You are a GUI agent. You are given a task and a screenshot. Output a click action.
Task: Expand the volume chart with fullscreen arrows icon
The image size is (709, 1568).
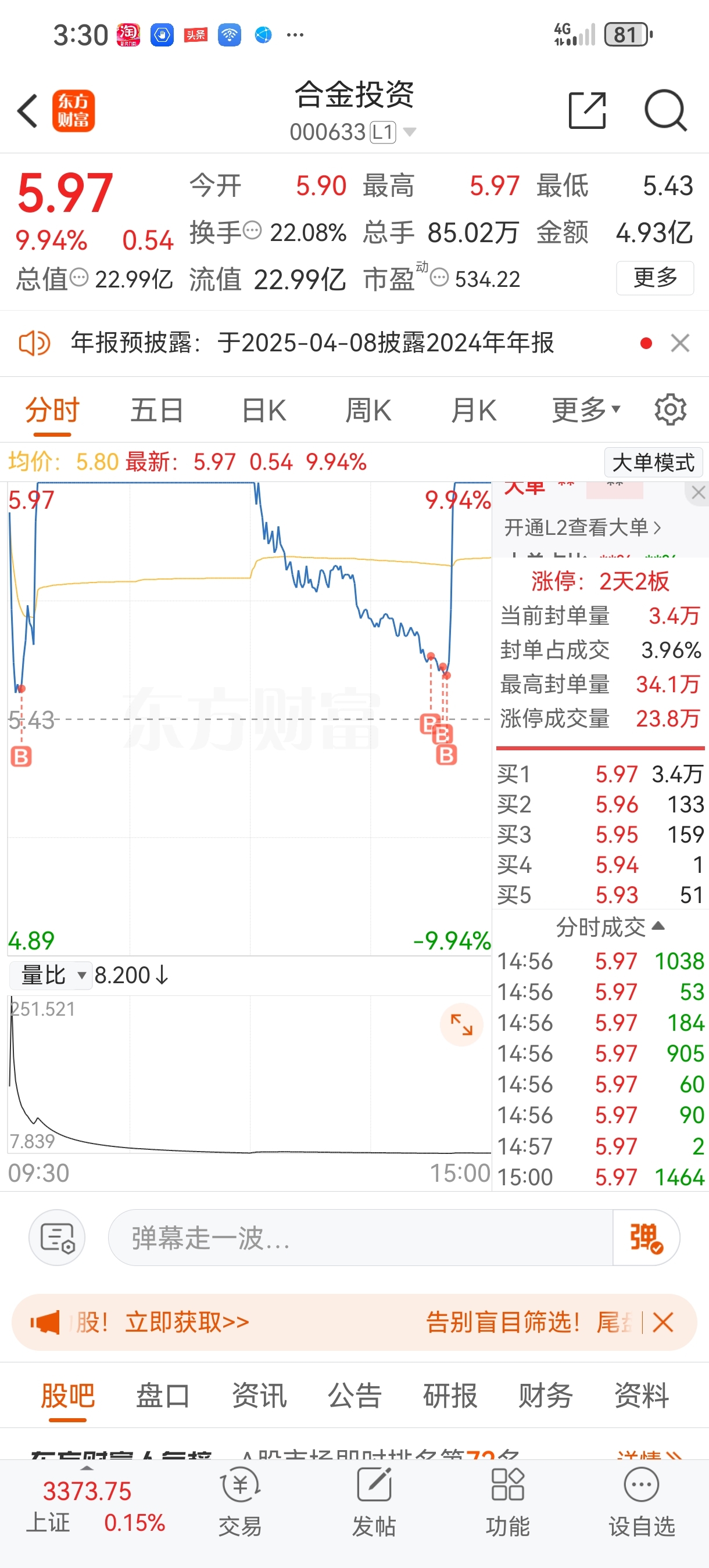click(x=461, y=1025)
